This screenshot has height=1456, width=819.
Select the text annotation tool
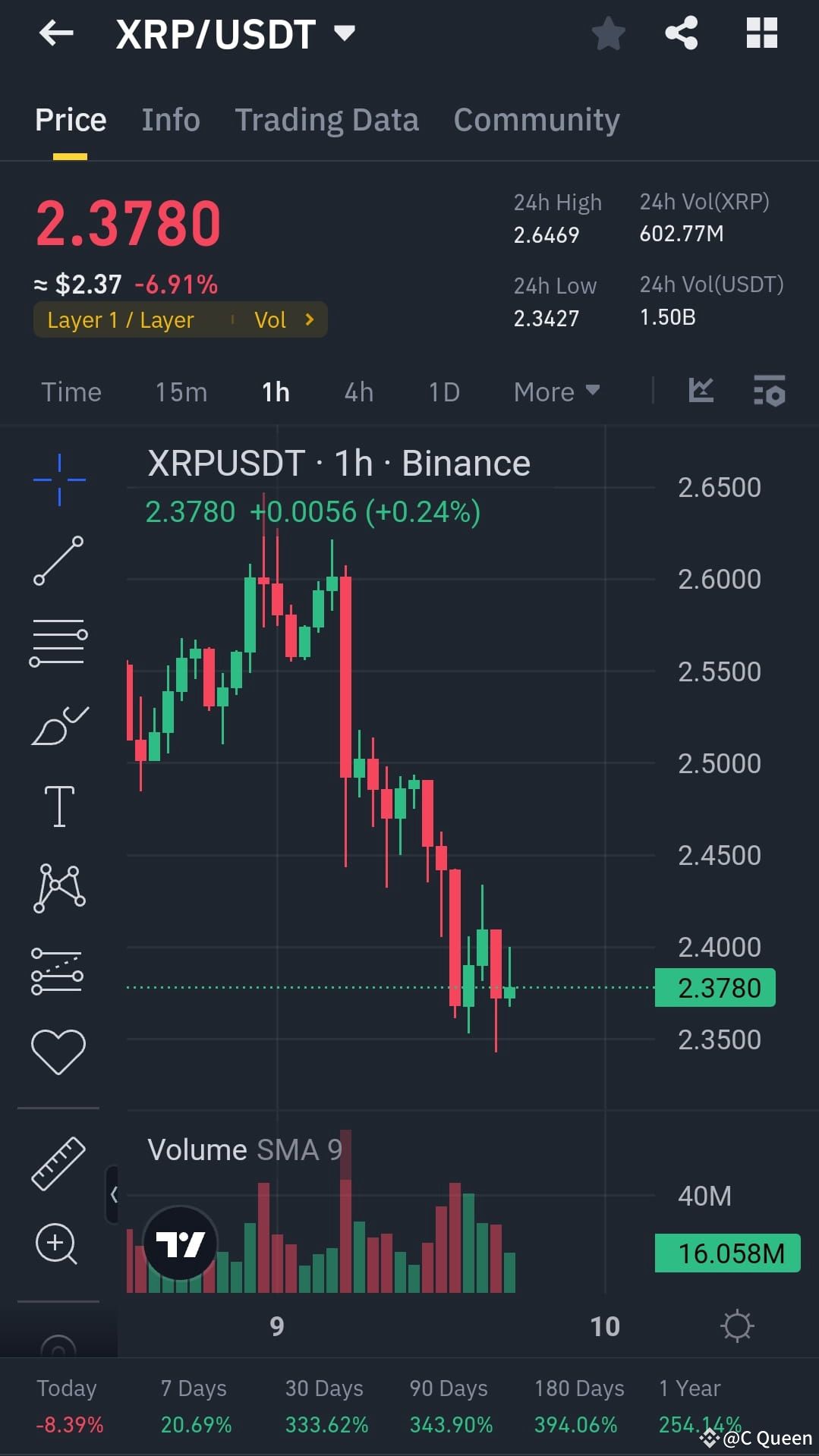pyautogui.click(x=59, y=807)
